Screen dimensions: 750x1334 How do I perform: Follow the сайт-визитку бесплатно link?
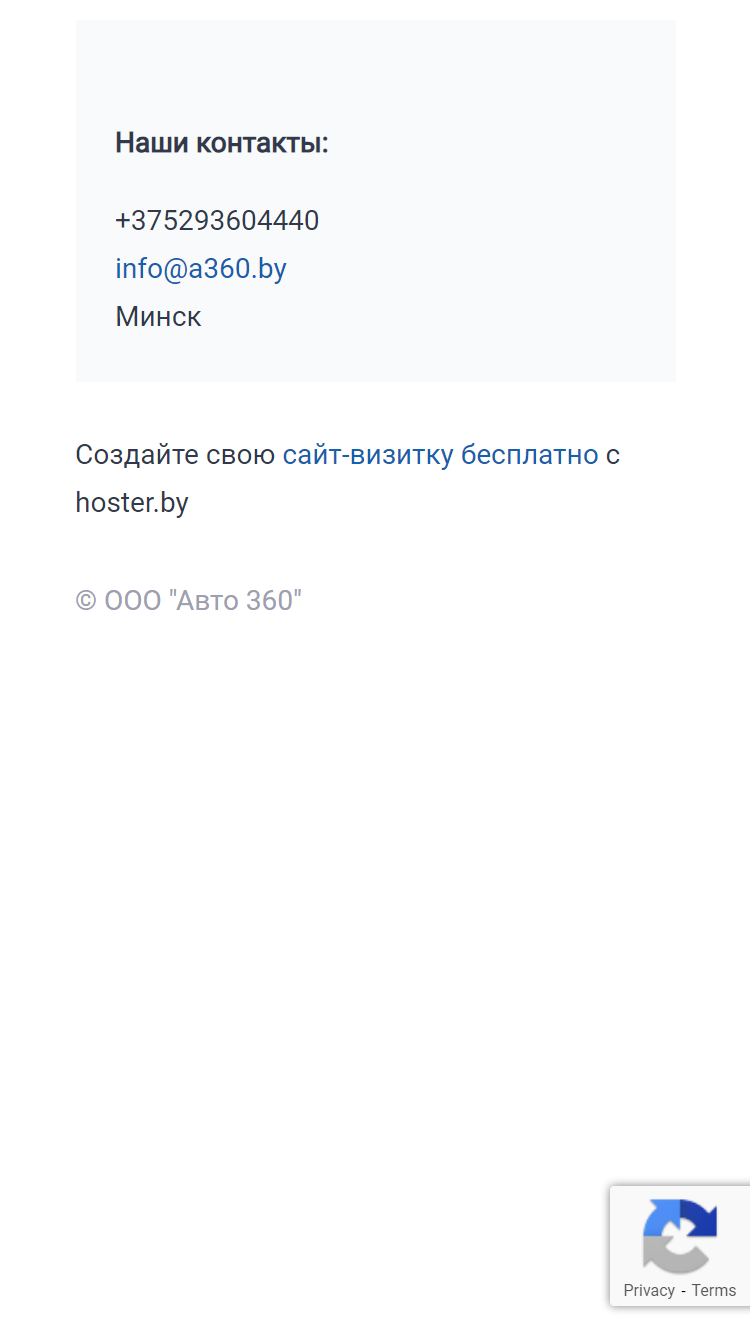(x=440, y=455)
